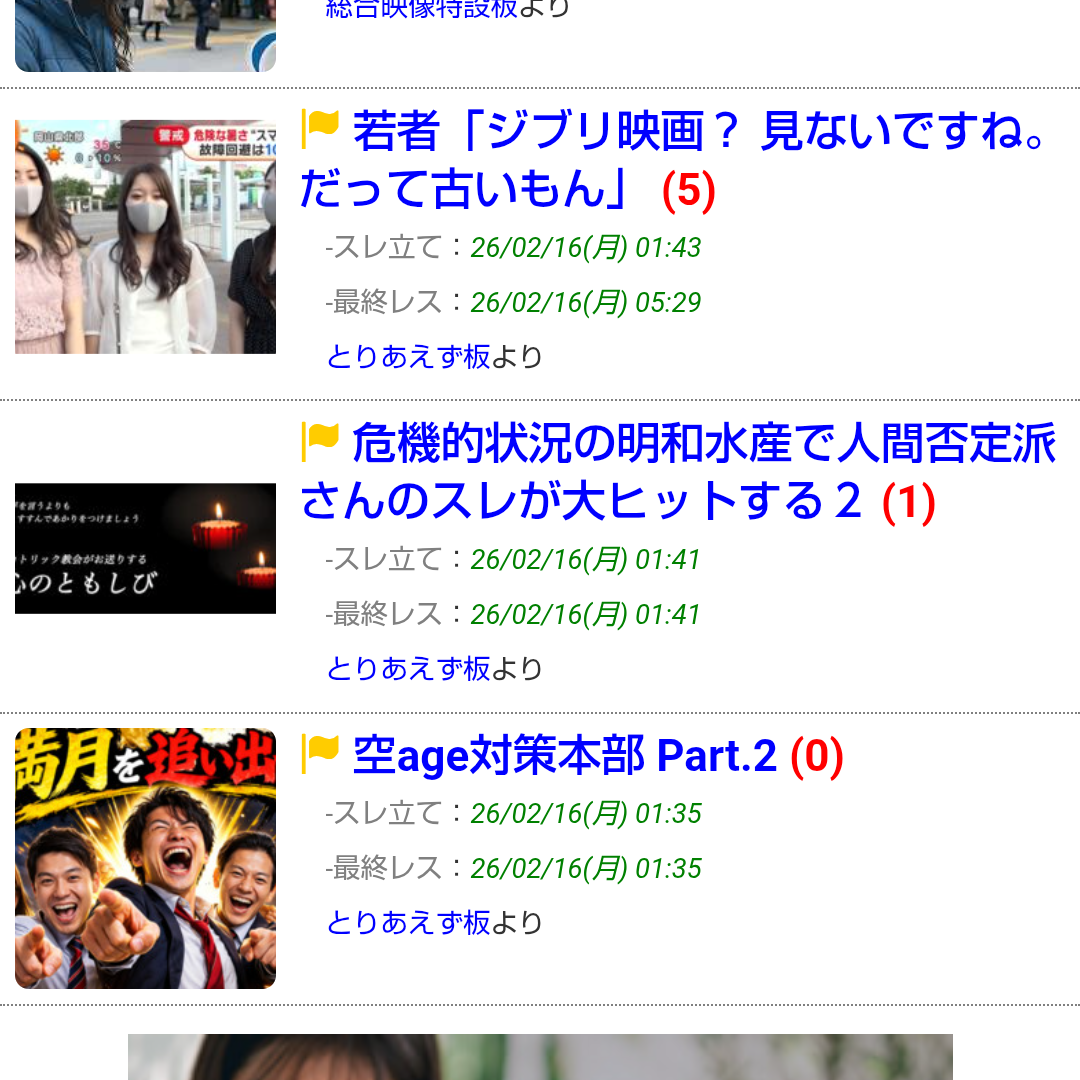
Task: Tap the masked women thumbnail of ジブリ thread
Action: coord(145,237)
